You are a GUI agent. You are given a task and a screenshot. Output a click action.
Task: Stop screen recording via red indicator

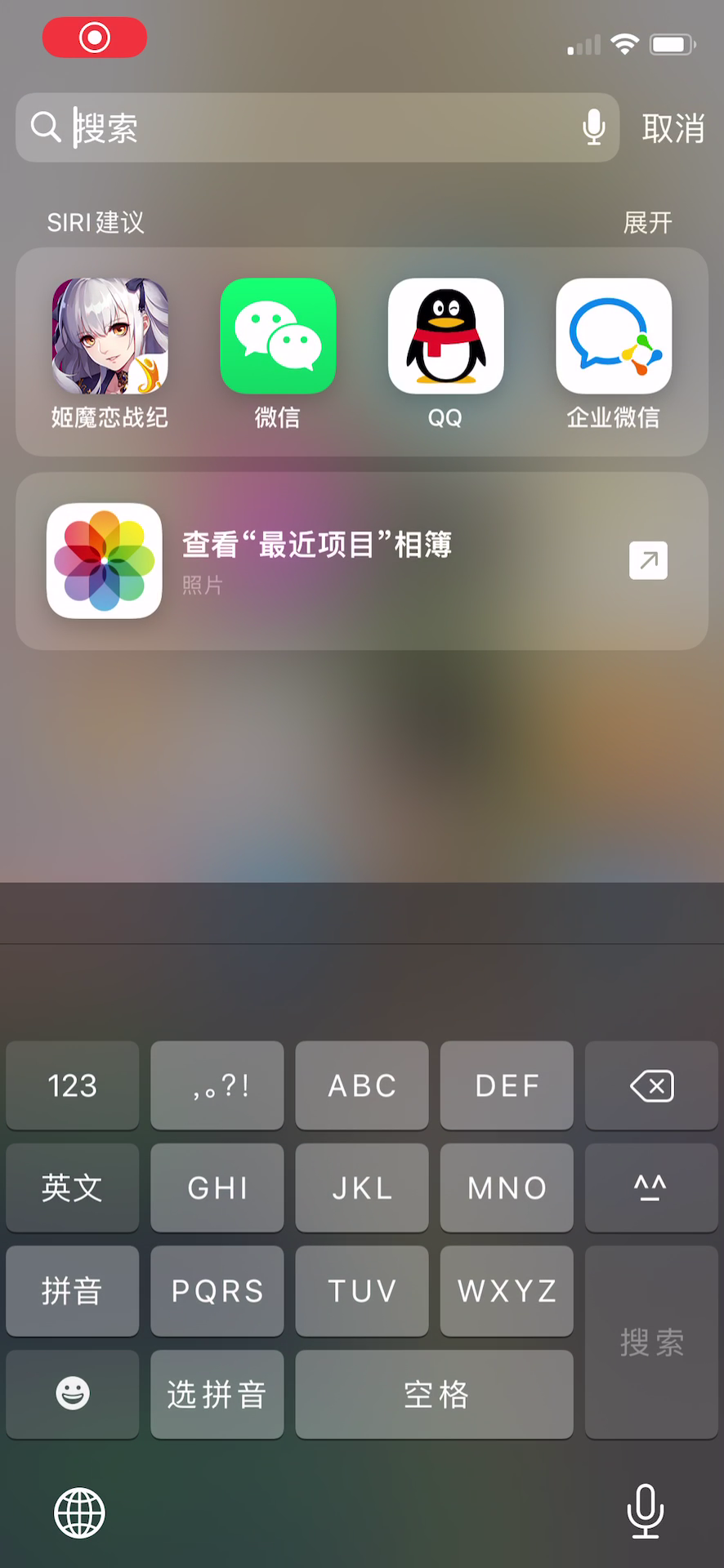95,38
